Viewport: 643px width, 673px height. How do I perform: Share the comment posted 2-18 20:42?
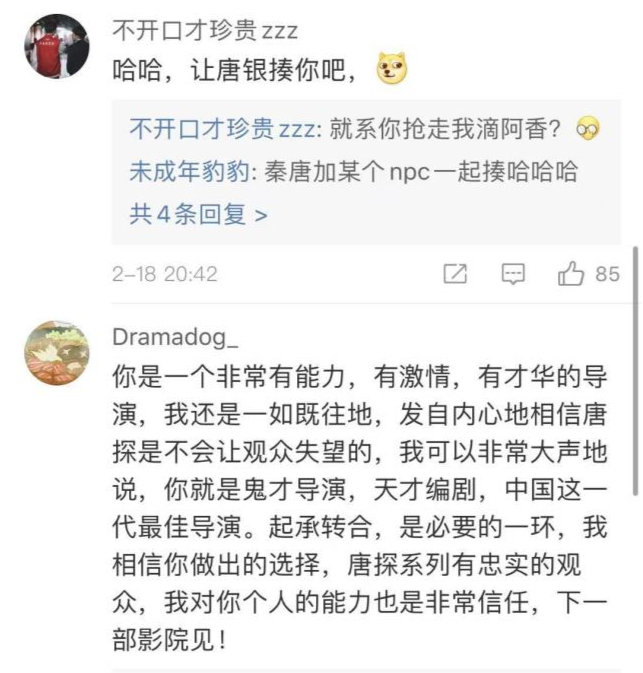(455, 274)
